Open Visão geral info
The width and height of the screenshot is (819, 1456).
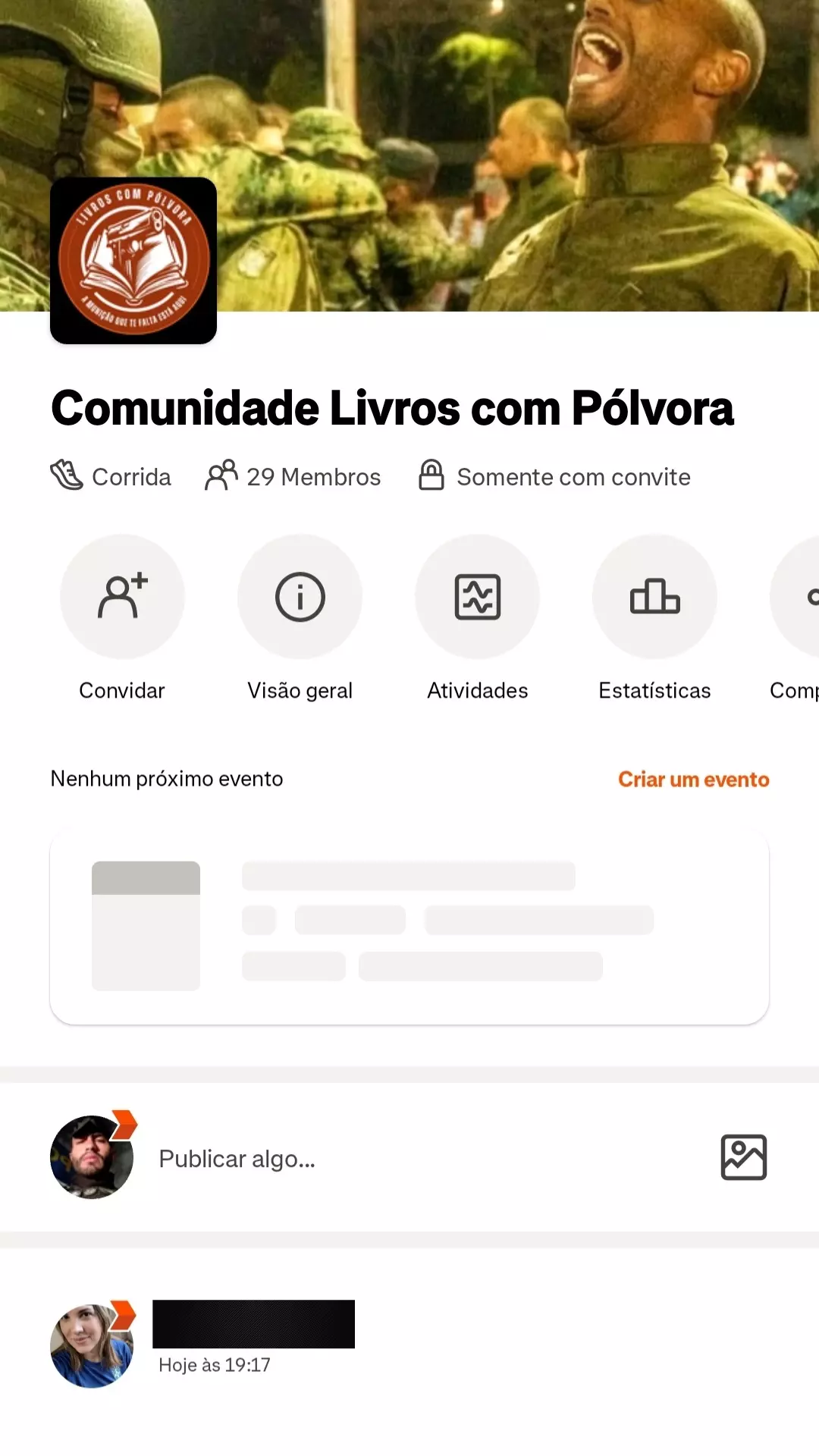(x=300, y=597)
